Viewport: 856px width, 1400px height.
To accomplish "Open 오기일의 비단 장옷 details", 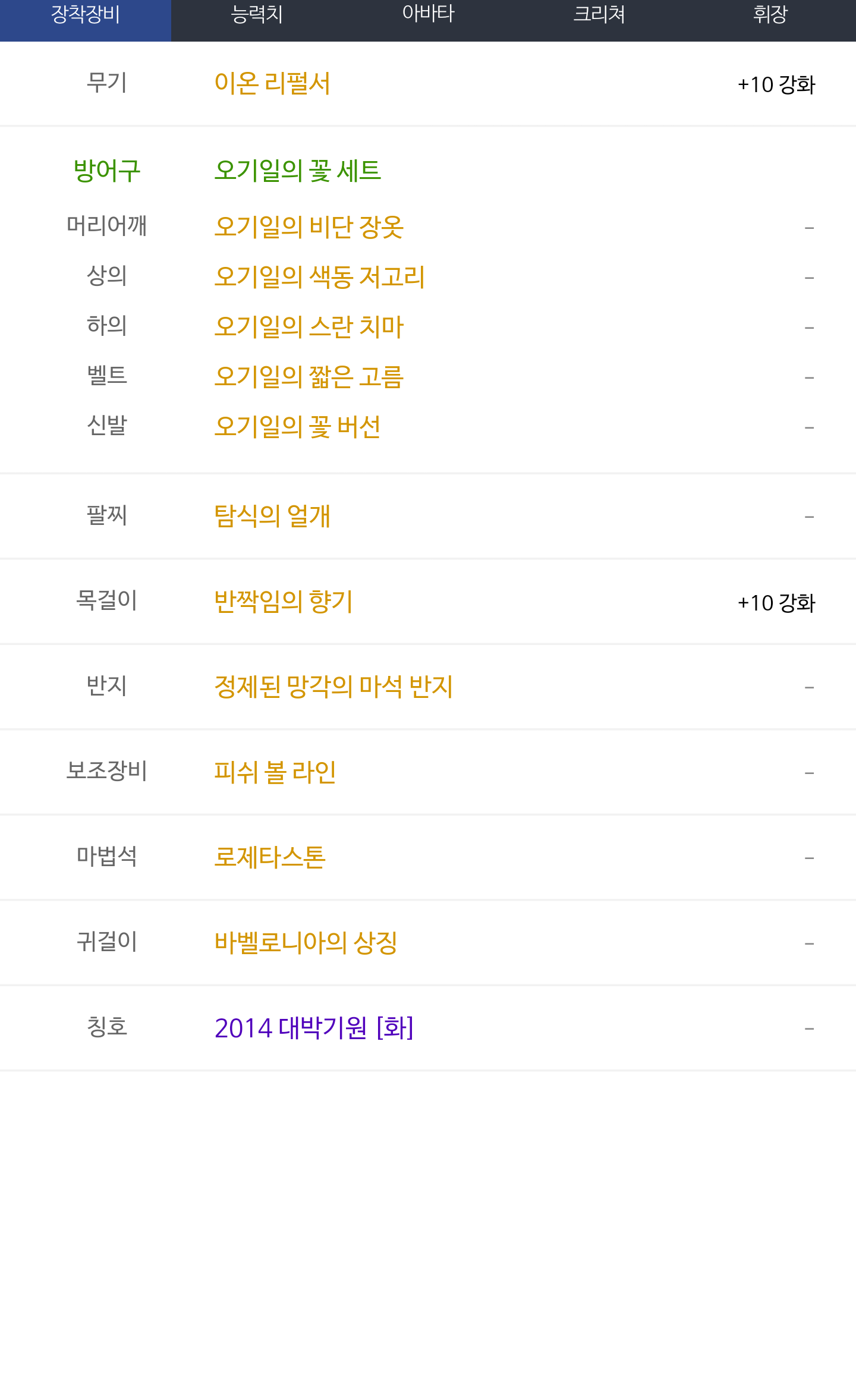I will click(309, 227).
